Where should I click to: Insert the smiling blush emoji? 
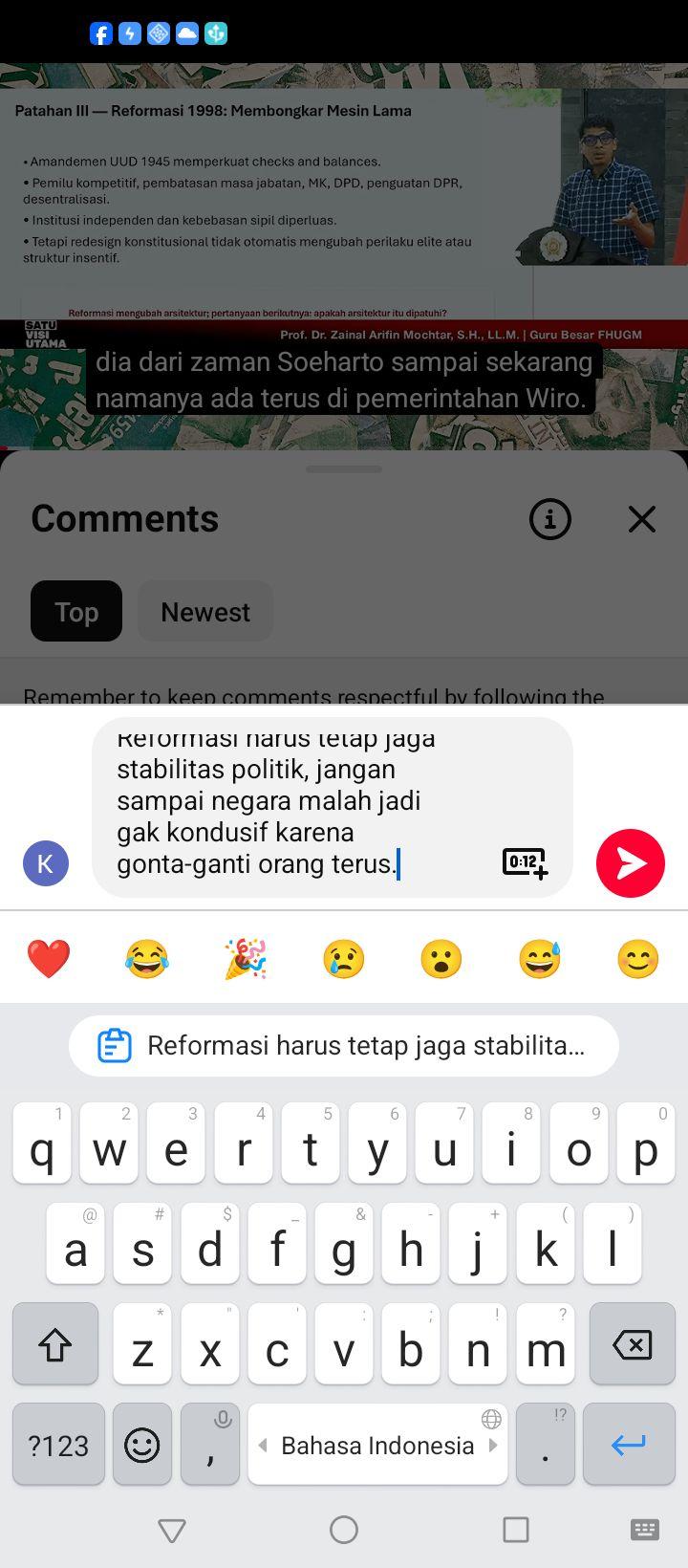click(638, 959)
